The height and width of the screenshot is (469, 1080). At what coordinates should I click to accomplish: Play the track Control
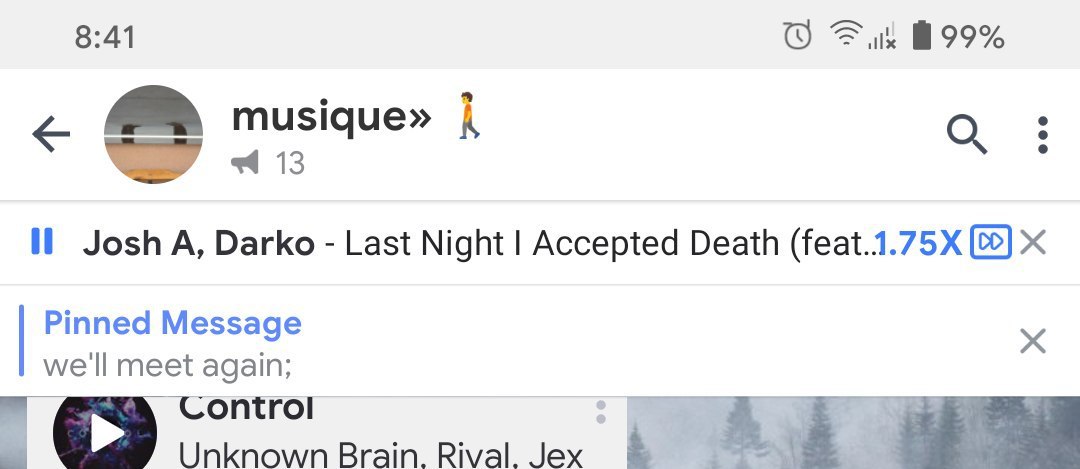pos(105,432)
